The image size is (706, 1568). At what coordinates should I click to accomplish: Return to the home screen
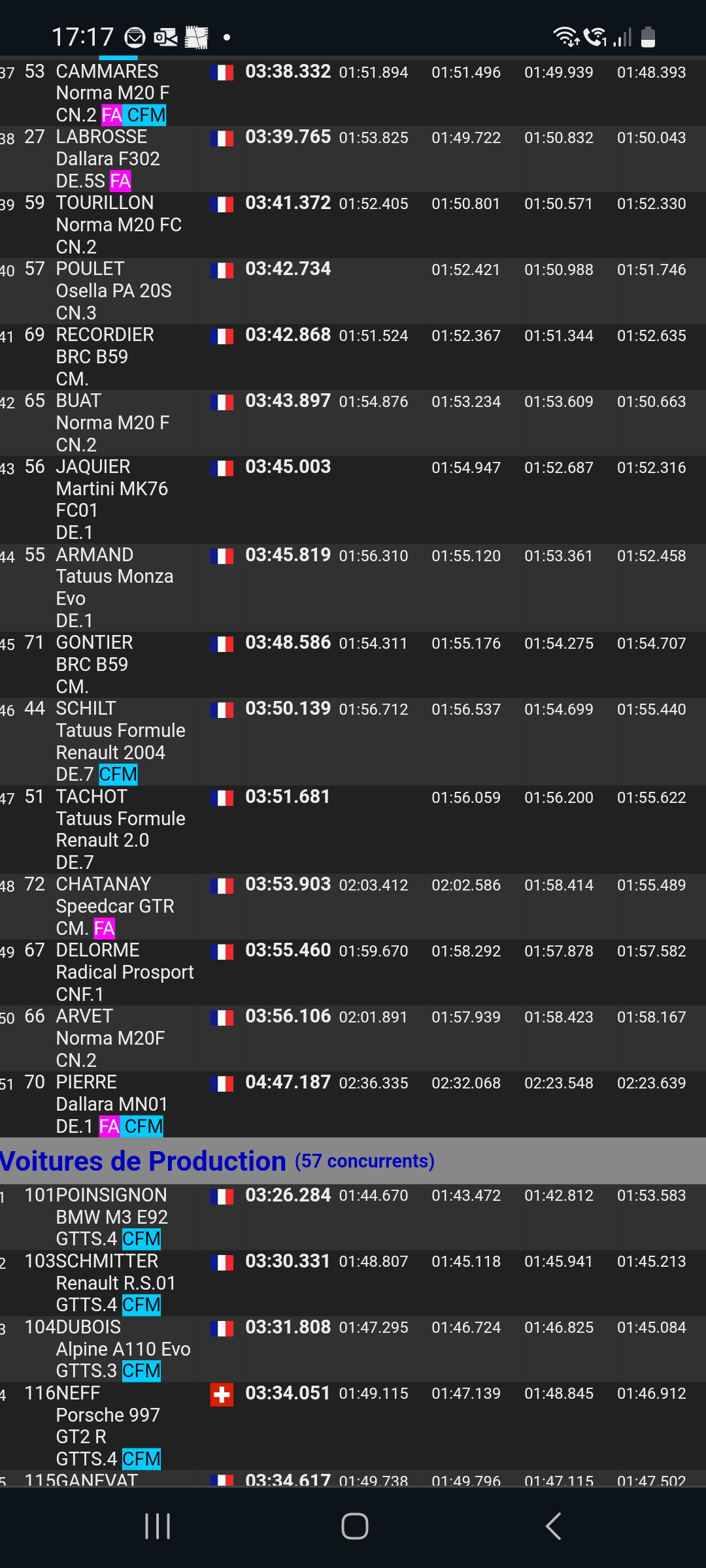pos(354,1526)
